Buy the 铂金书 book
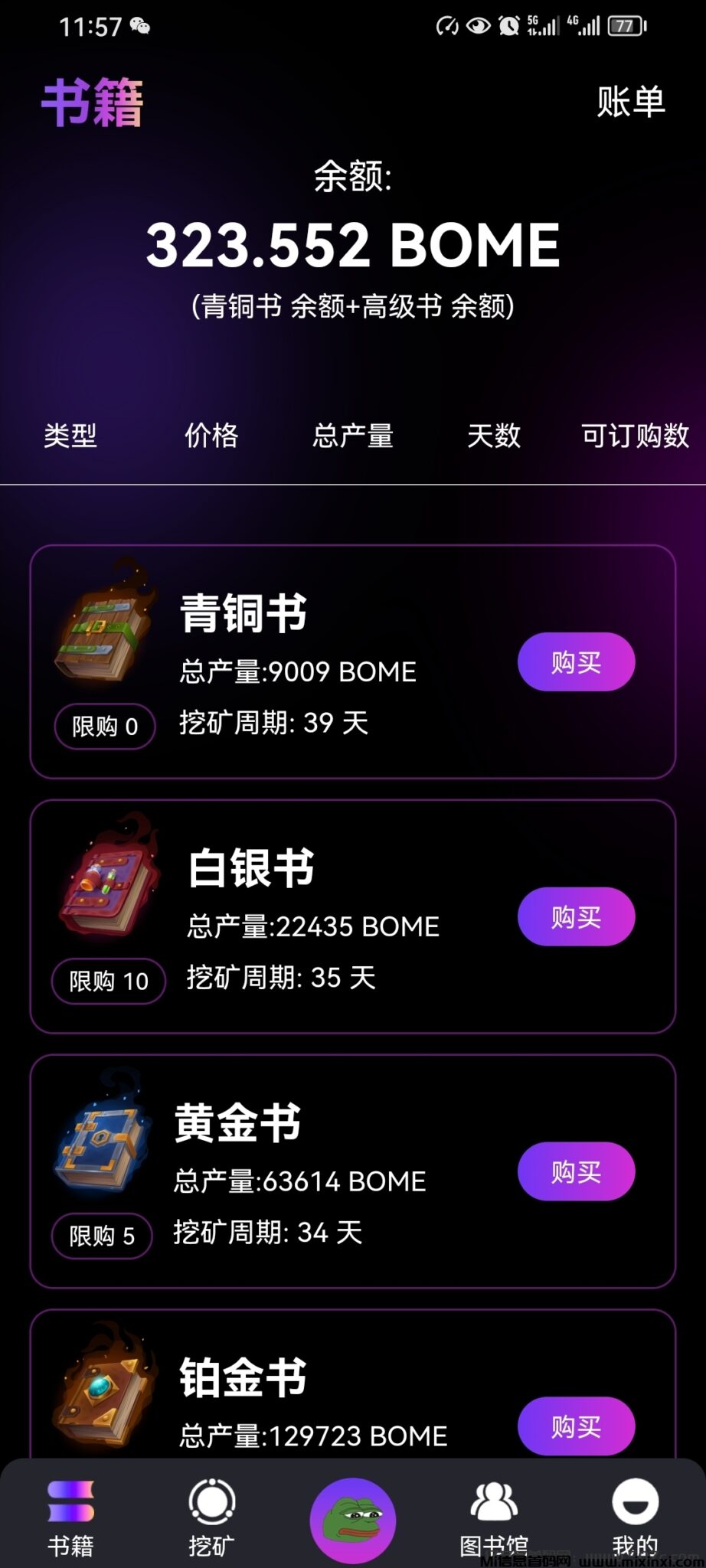This screenshot has width=706, height=1568. 576,1426
